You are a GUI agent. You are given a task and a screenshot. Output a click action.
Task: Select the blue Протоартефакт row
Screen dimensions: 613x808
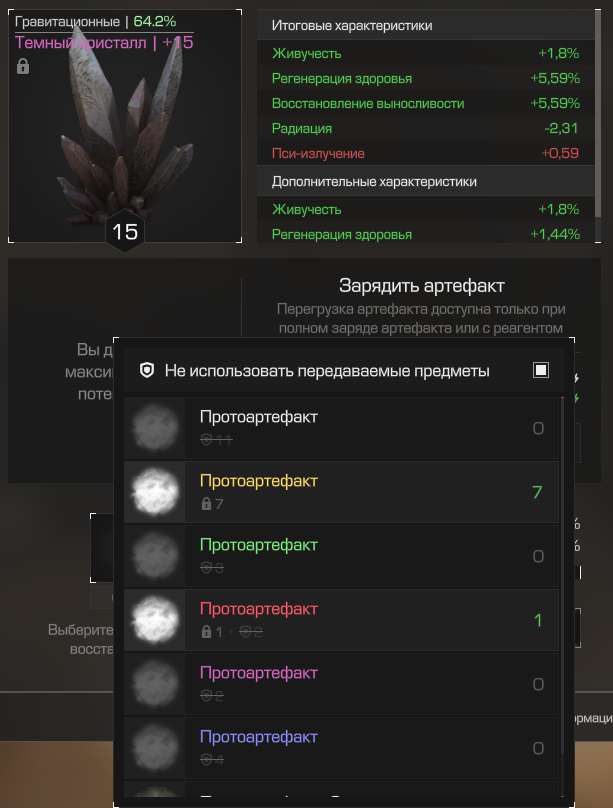[340, 748]
